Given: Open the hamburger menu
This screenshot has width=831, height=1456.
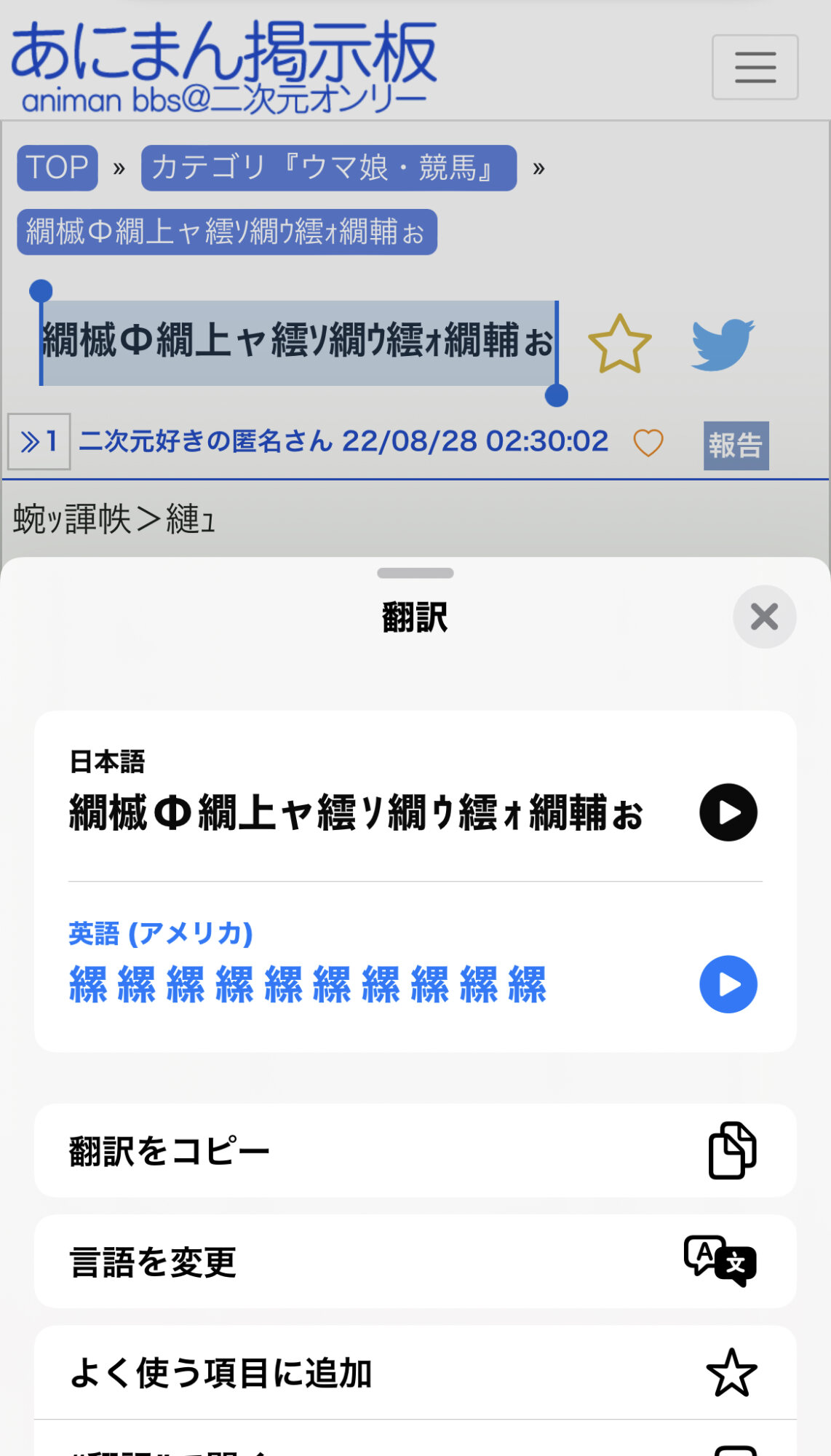Looking at the screenshot, I should 755,67.
